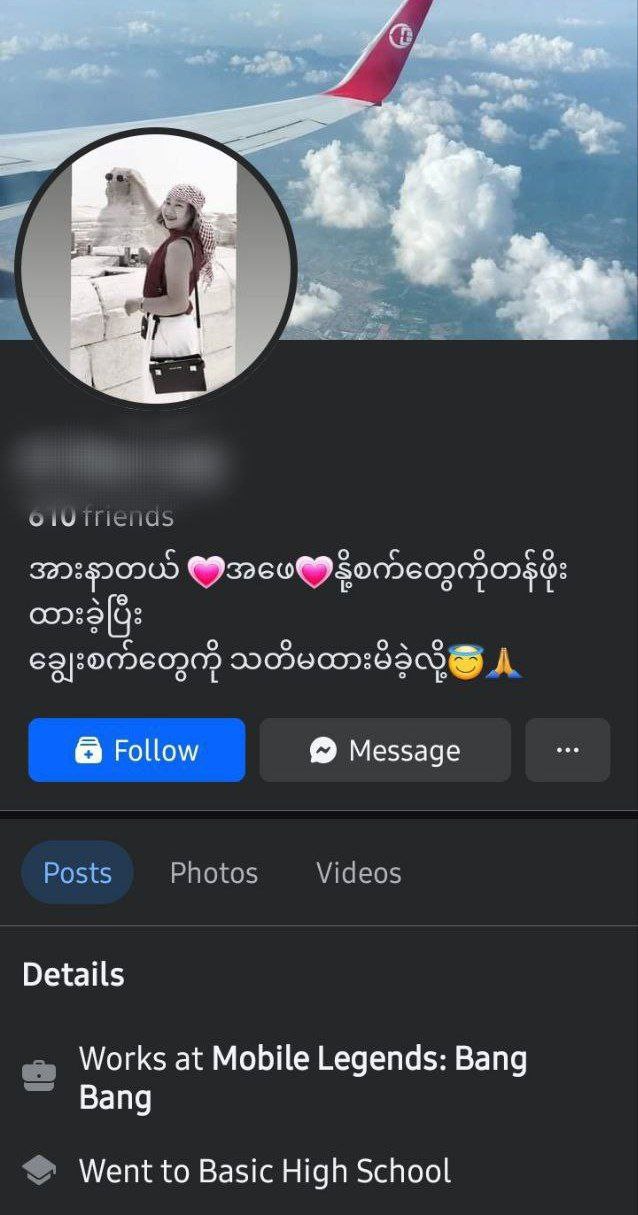Switch to the Photos tab
The image size is (638, 1215).
[x=214, y=873]
